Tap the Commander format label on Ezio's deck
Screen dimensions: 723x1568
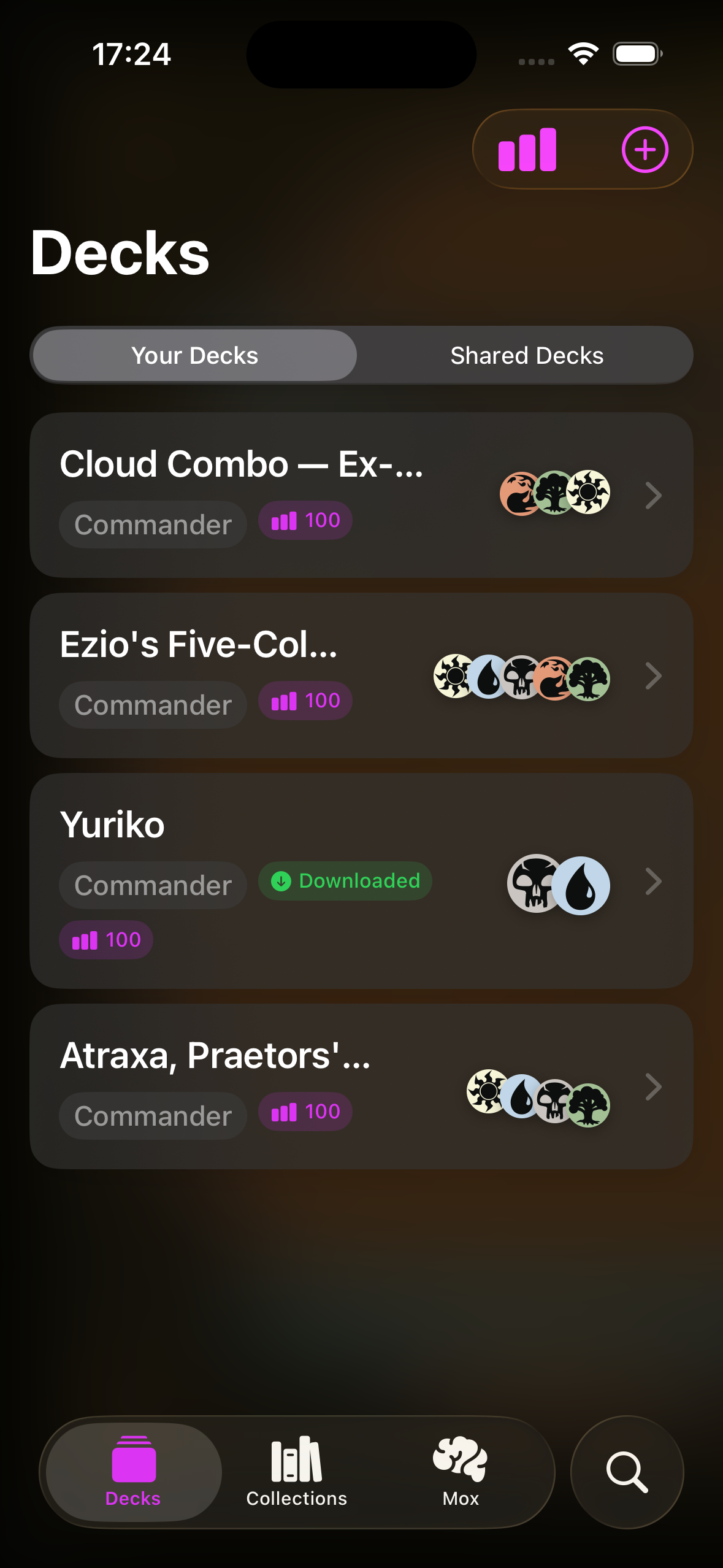pos(152,704)
